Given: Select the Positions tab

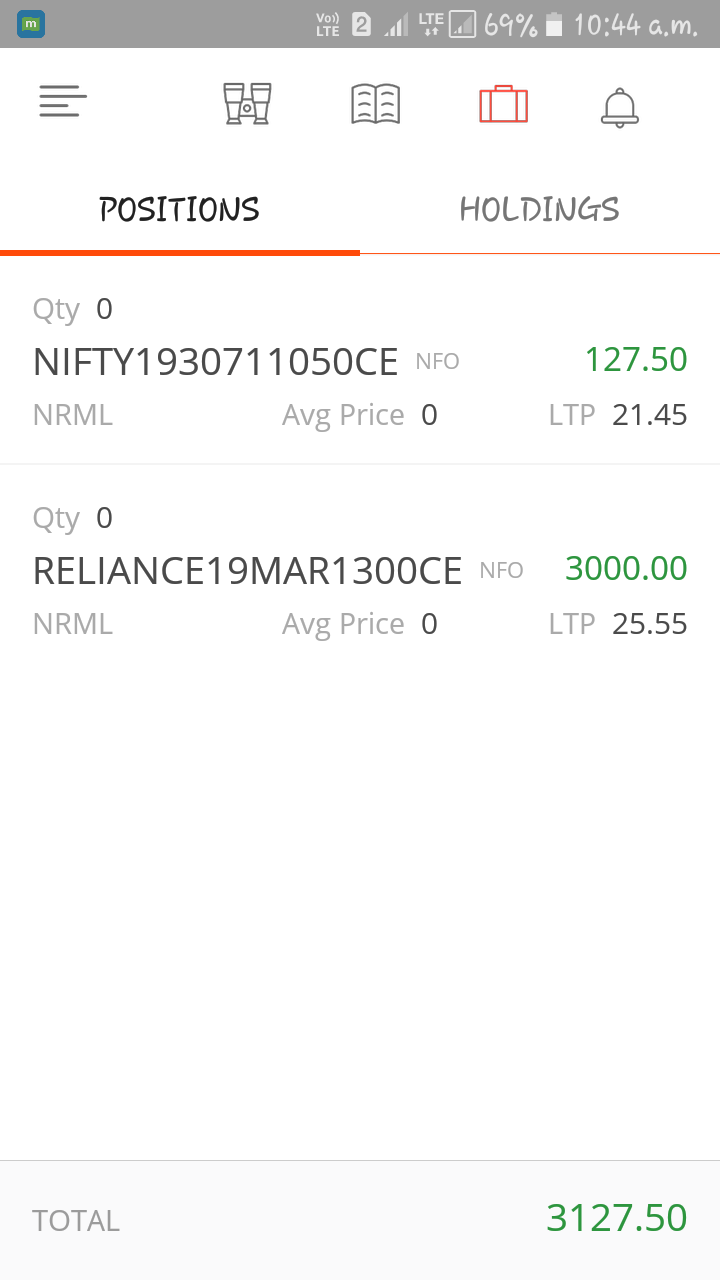Looking at the screenshot, I should (180, 210).
